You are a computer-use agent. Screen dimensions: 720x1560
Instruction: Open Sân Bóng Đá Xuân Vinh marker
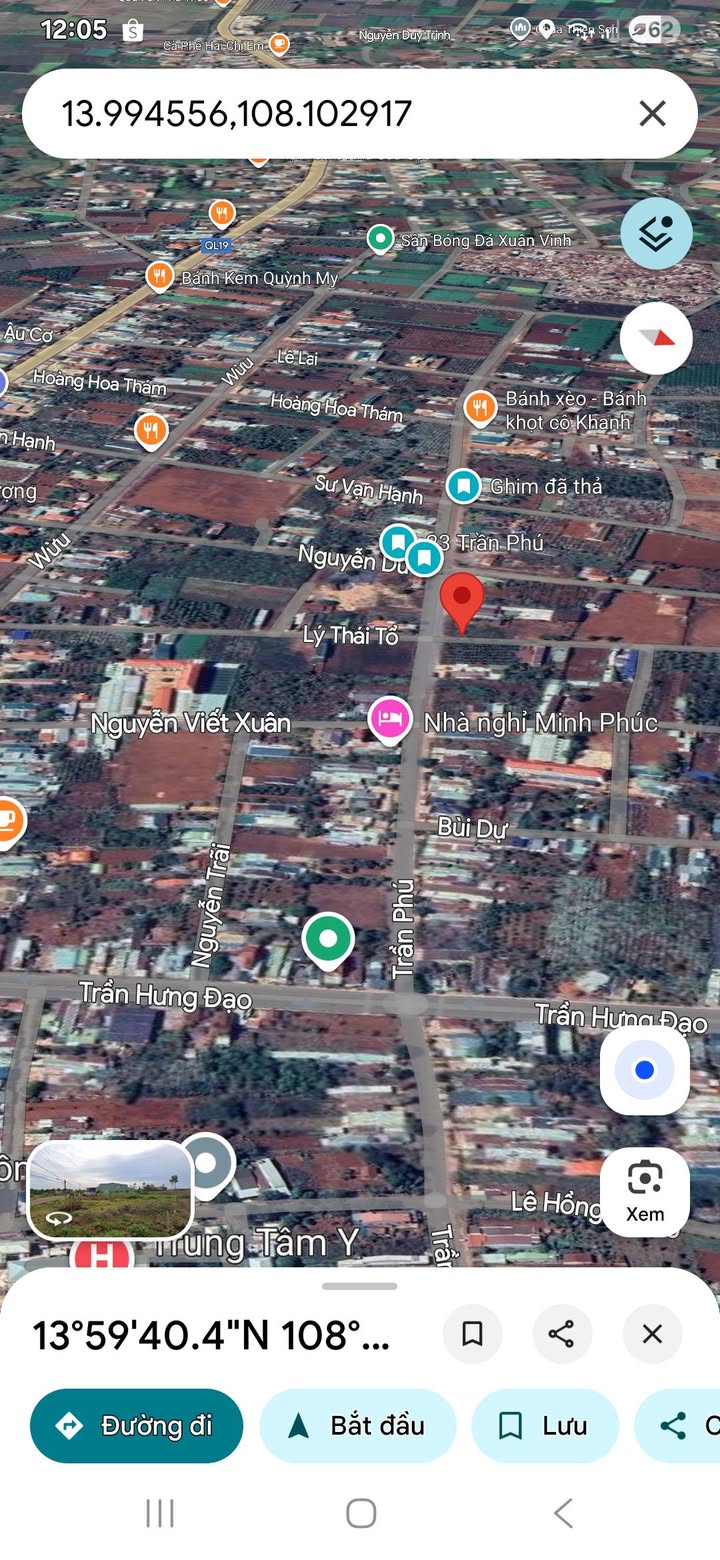point(380,239)
